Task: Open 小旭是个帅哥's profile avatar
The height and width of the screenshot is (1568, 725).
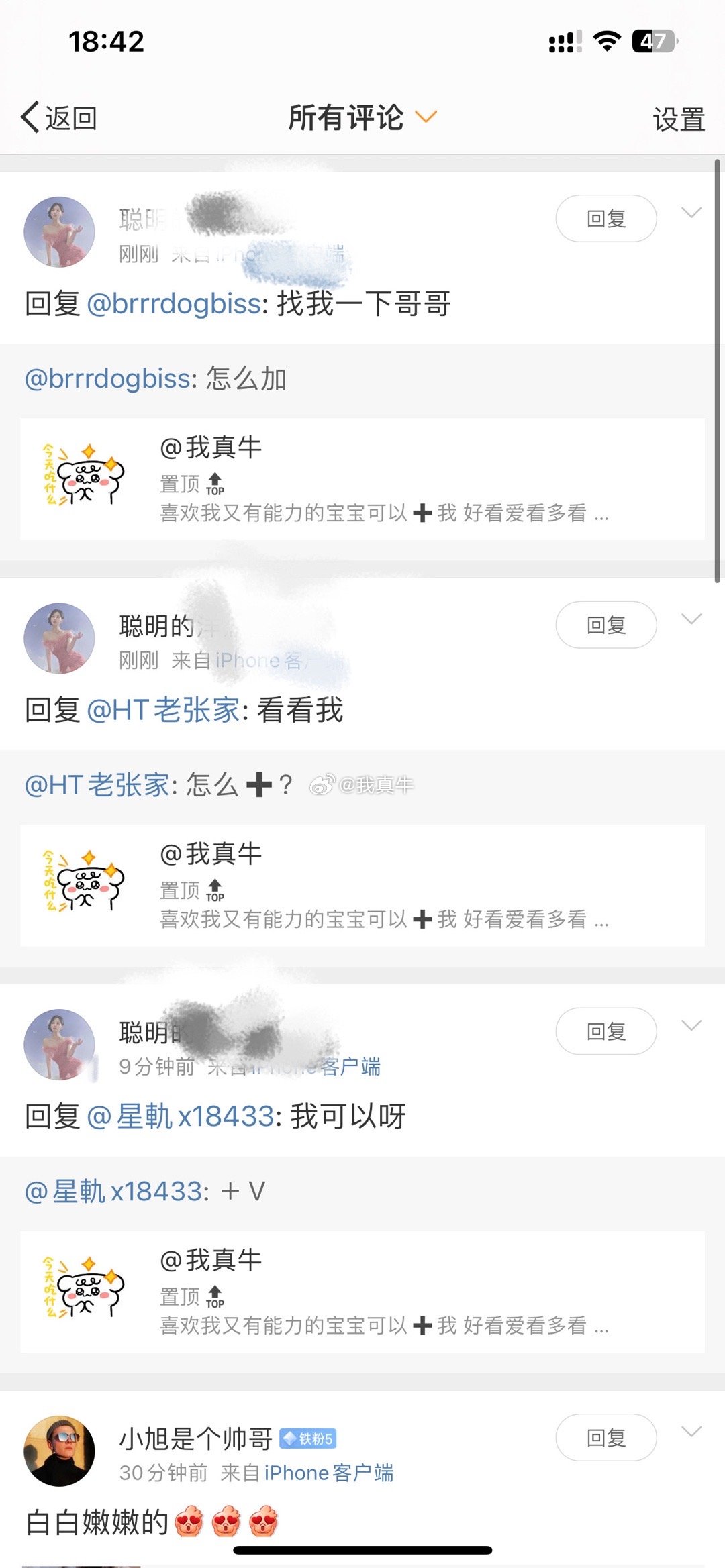Action: pyautogui.click(x=59, y=1451)
